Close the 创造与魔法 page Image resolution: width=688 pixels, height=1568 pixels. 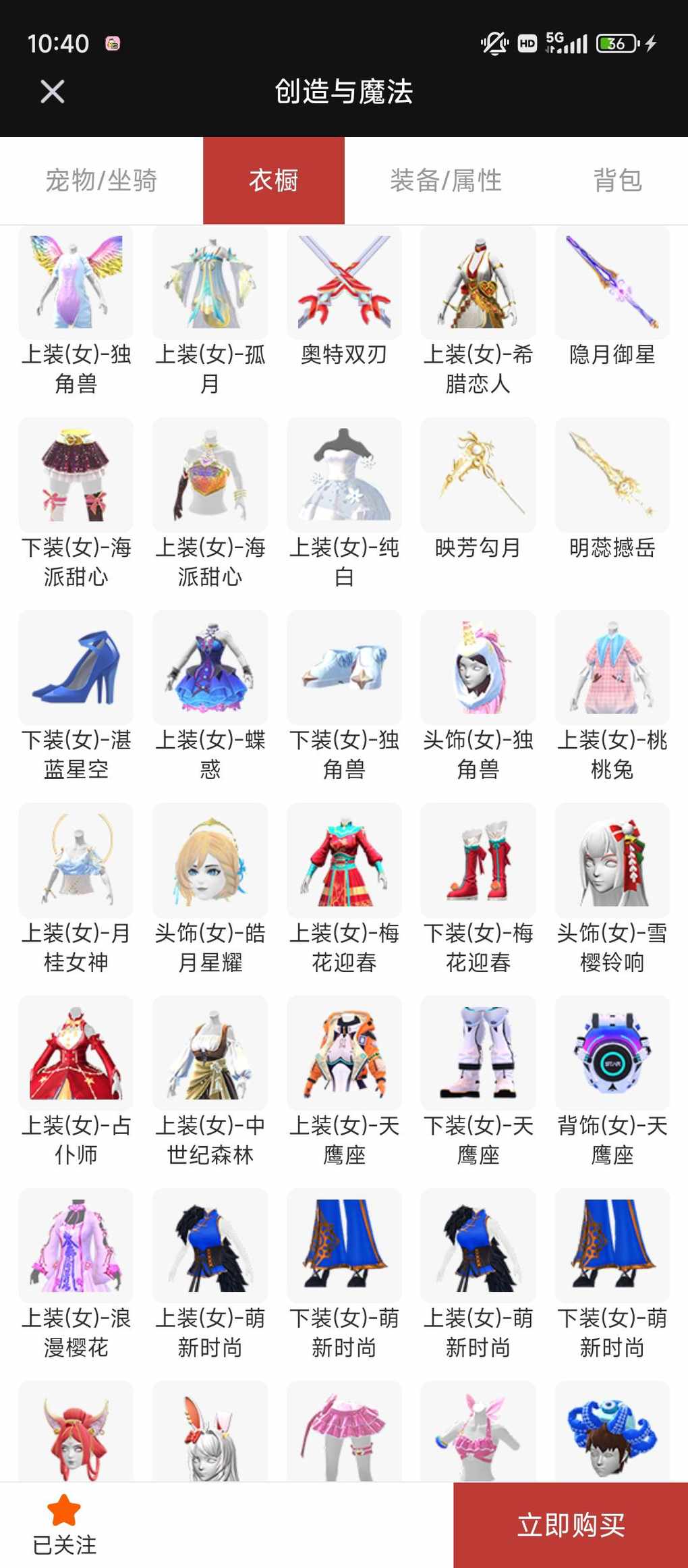(x=53, y=92)
